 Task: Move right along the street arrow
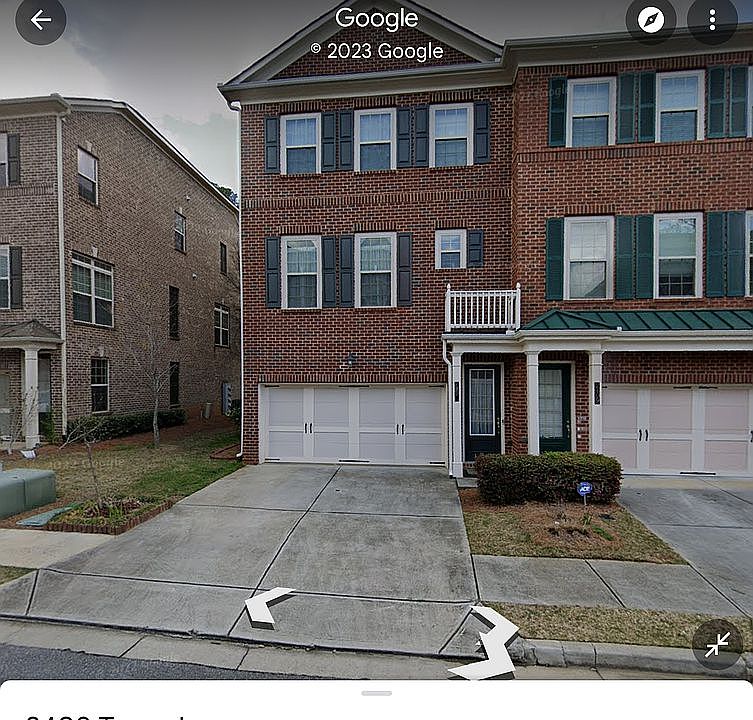[491, 644]
